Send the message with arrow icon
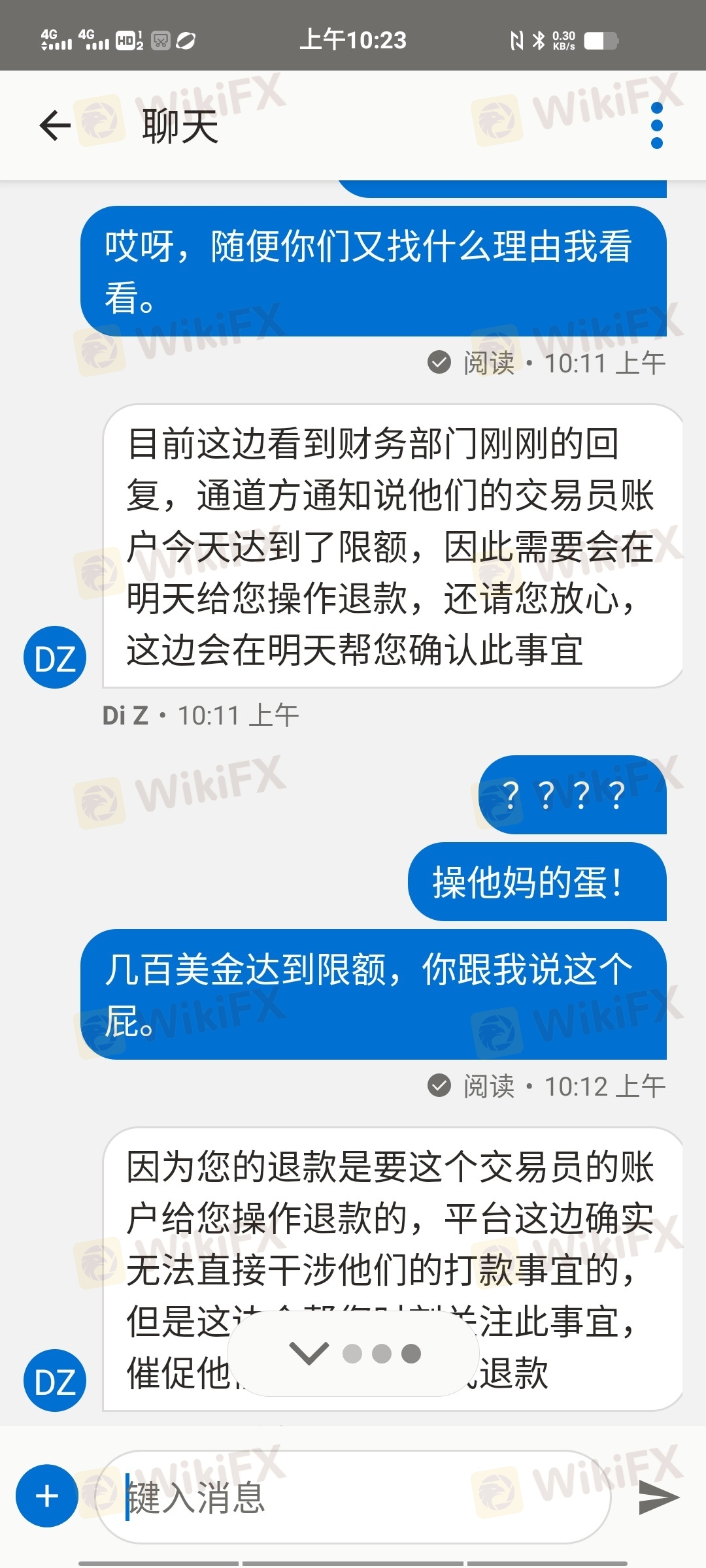 659,1497
